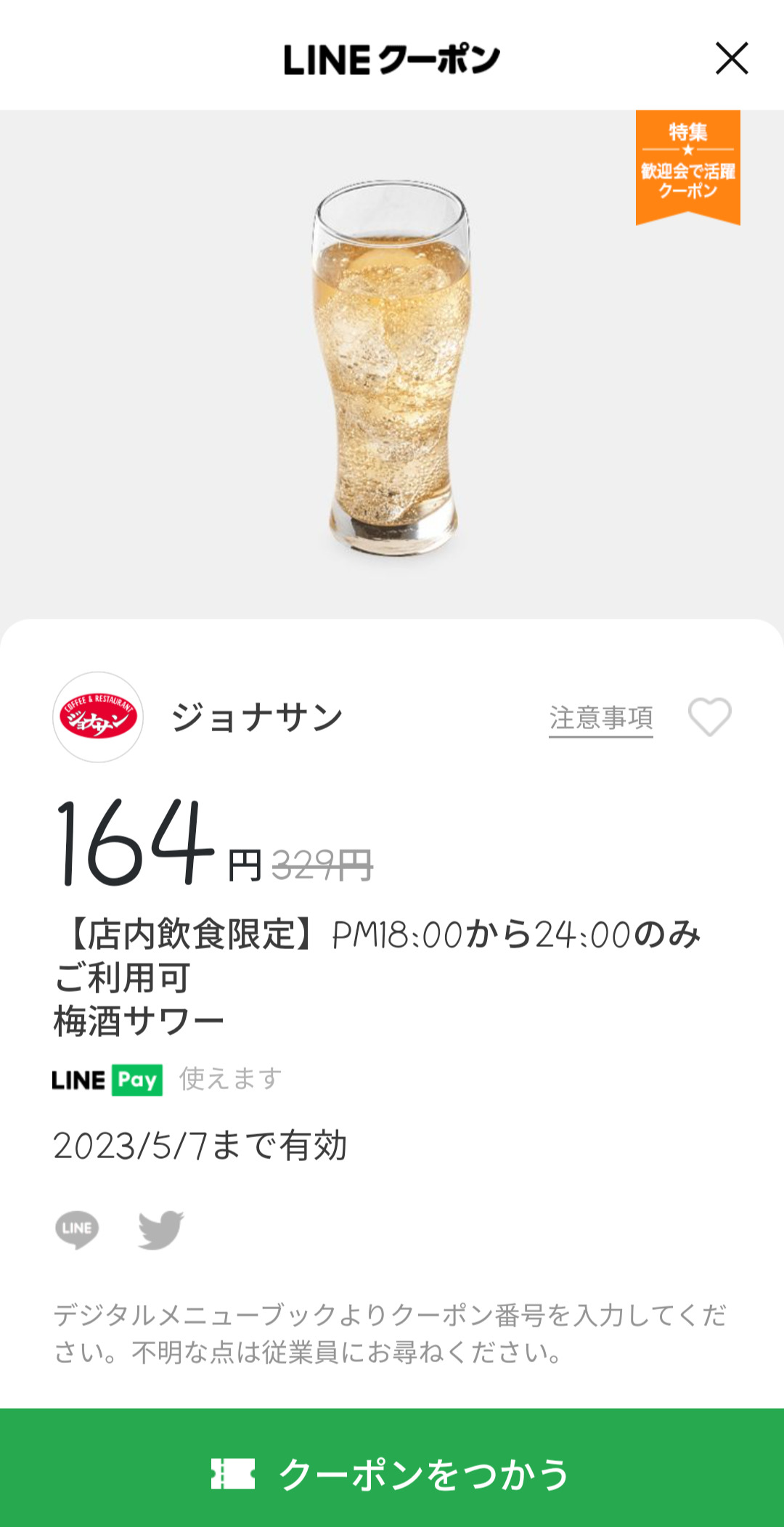The height and width of the screenshot is (1527, 784).
Task: Close the LINE coupon screen
Action: [731, 58]
